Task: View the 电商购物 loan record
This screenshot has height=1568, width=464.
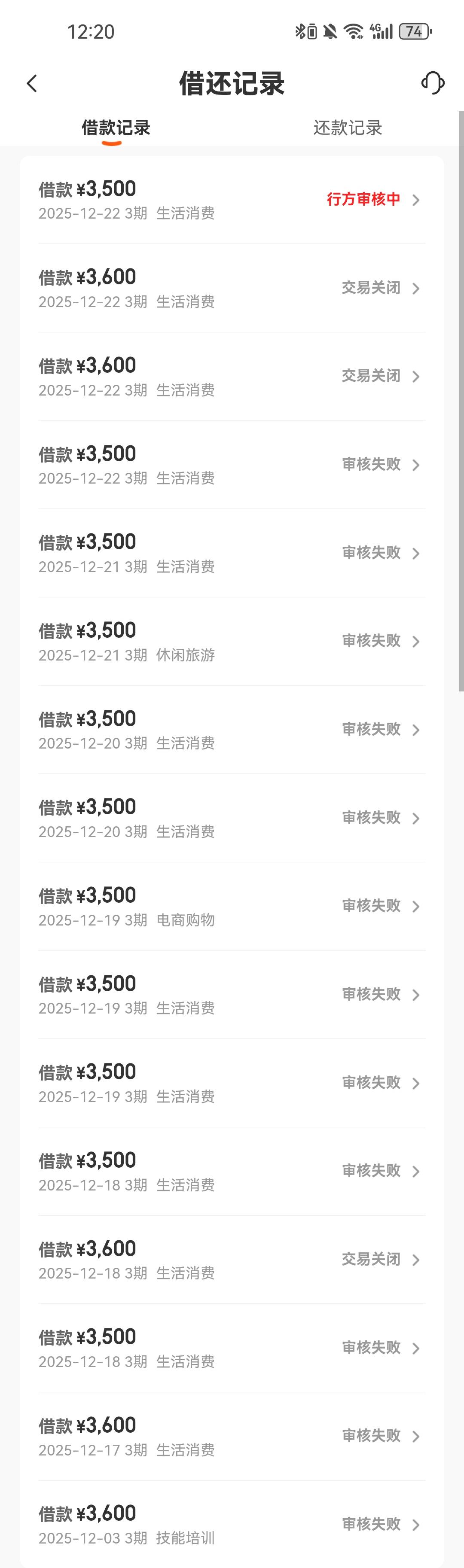Action: pyautogui.click(x=232, y=906)
